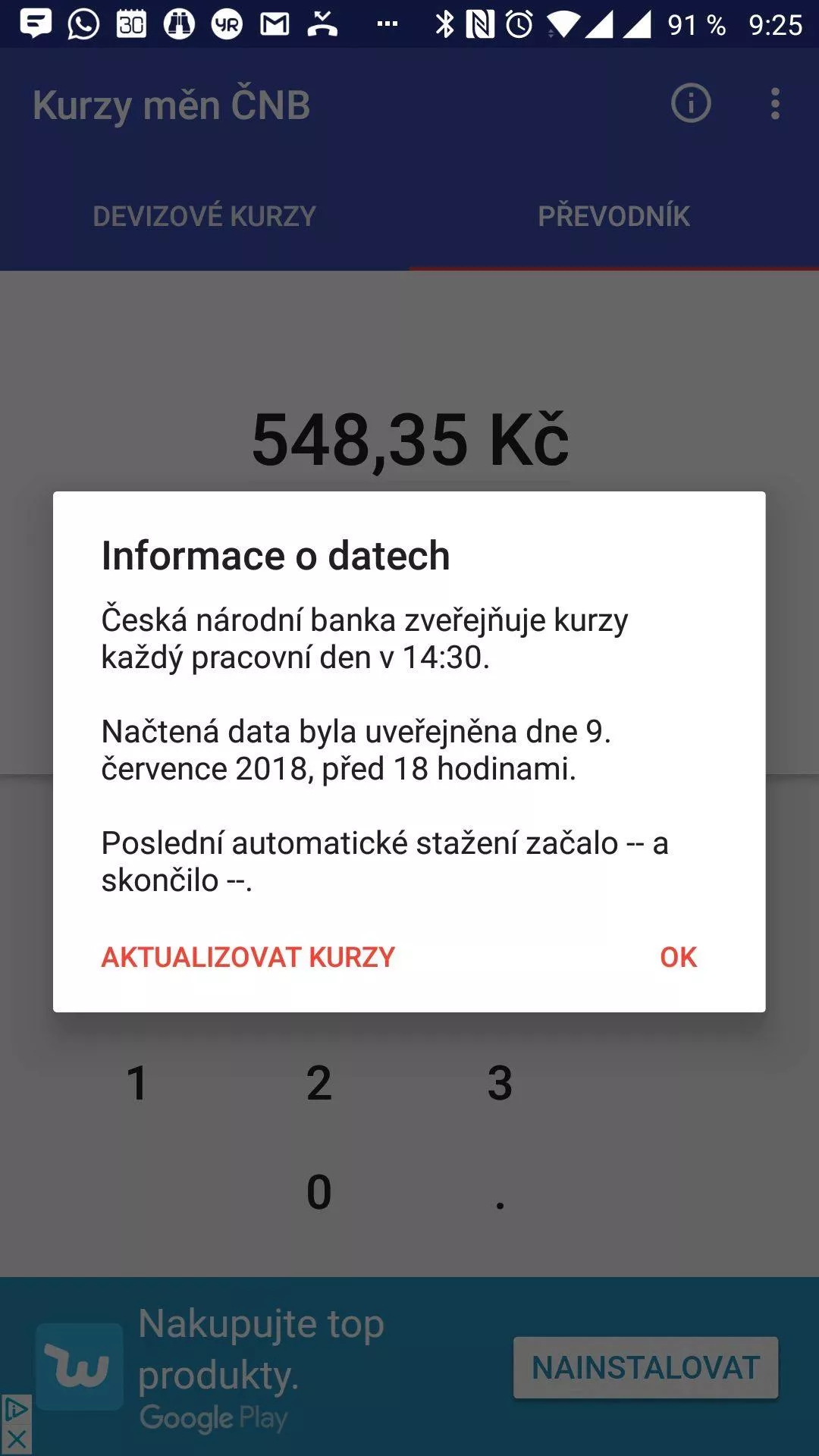Tap keypad digit 2

point(318,1083)
